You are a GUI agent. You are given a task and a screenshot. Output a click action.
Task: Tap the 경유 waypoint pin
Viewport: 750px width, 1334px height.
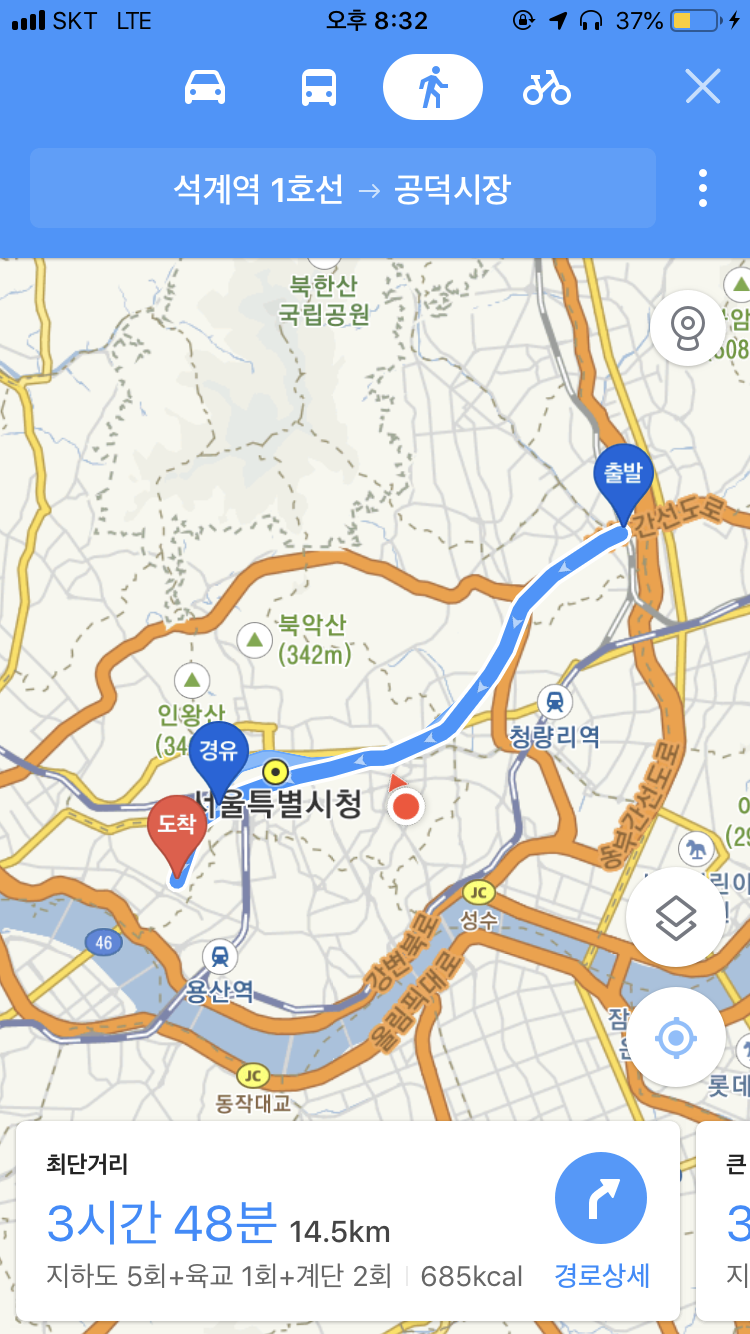[218, 752]
